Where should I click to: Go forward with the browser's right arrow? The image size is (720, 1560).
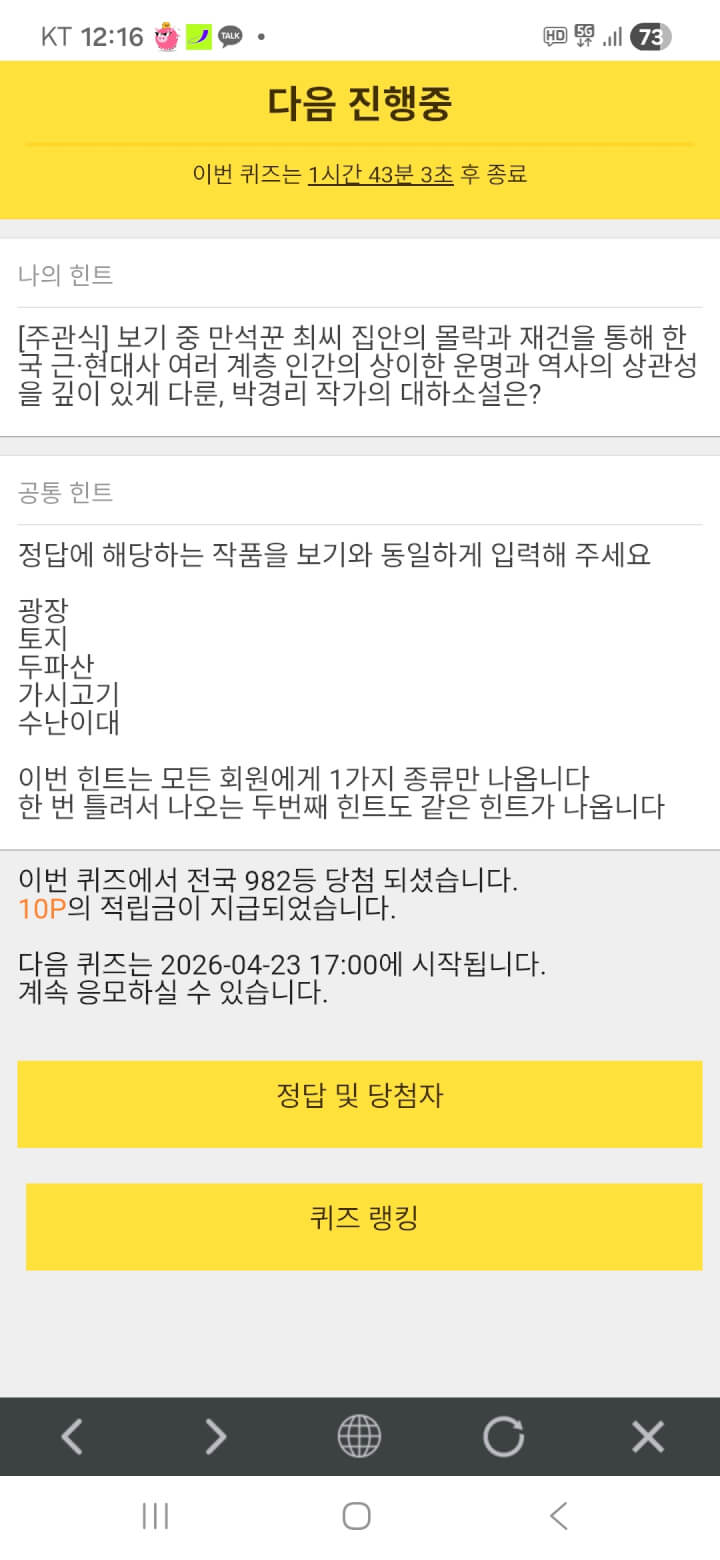point(215,1437)
